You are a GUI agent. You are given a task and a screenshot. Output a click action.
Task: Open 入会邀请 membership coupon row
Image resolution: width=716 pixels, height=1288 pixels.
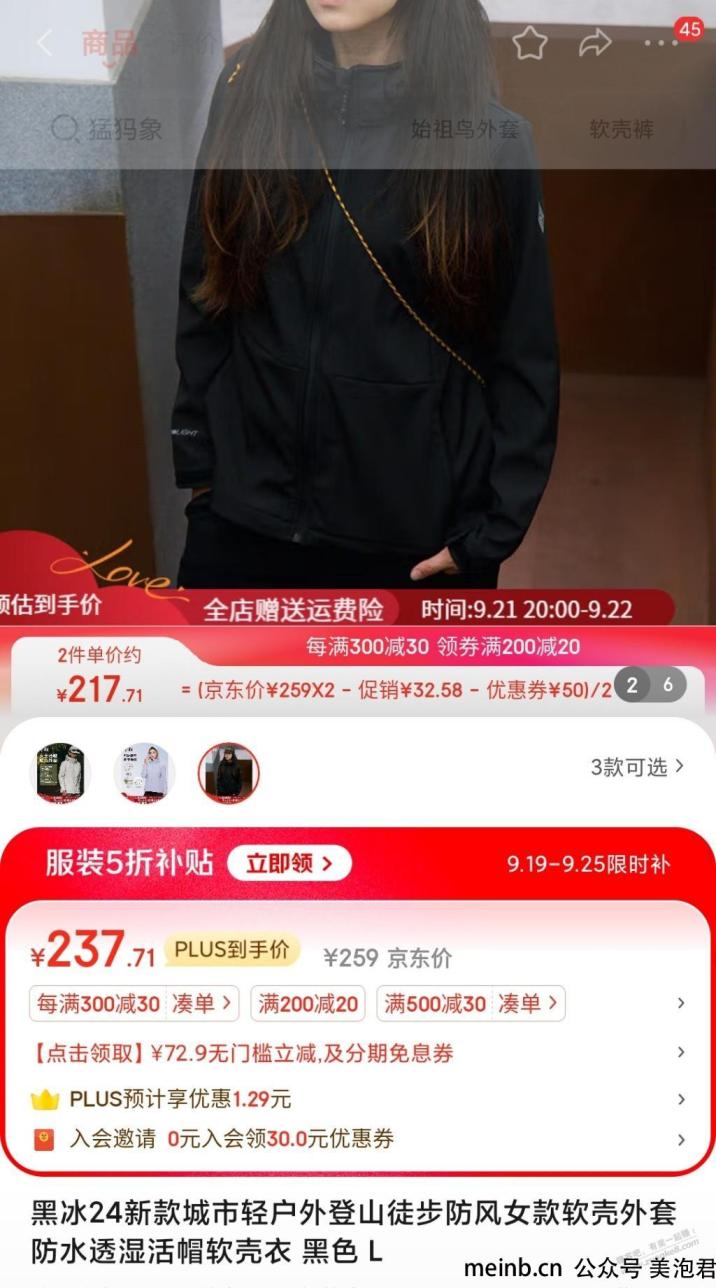coord(358,1138)
